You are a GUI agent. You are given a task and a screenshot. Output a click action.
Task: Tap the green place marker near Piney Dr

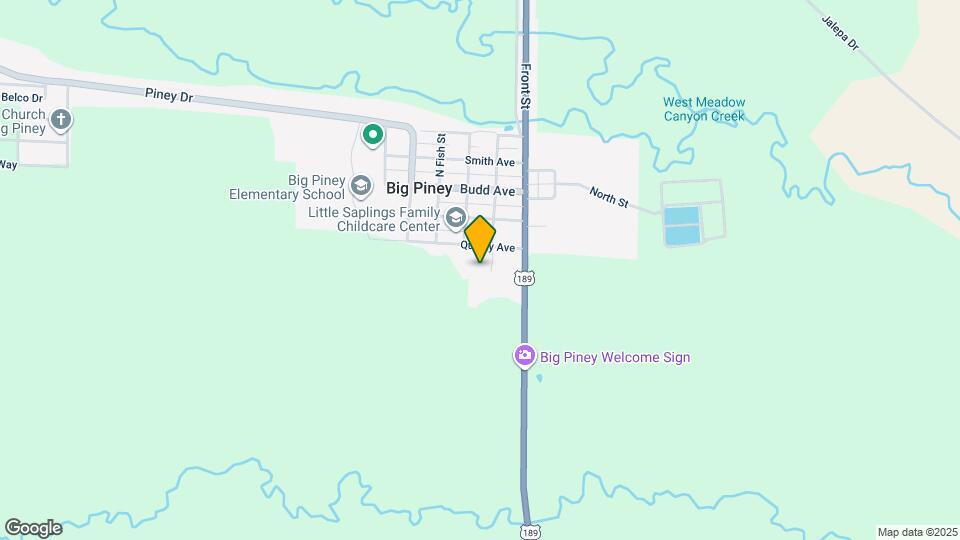pyautogui.click(x=373, y=133)
